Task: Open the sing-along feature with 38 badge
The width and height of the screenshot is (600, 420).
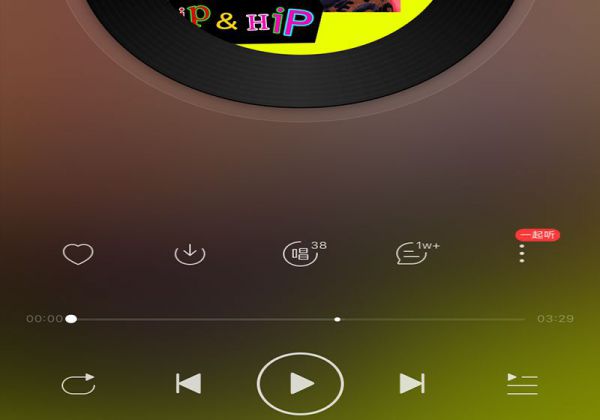Action: pyautogui.click(x=300, y=254)
